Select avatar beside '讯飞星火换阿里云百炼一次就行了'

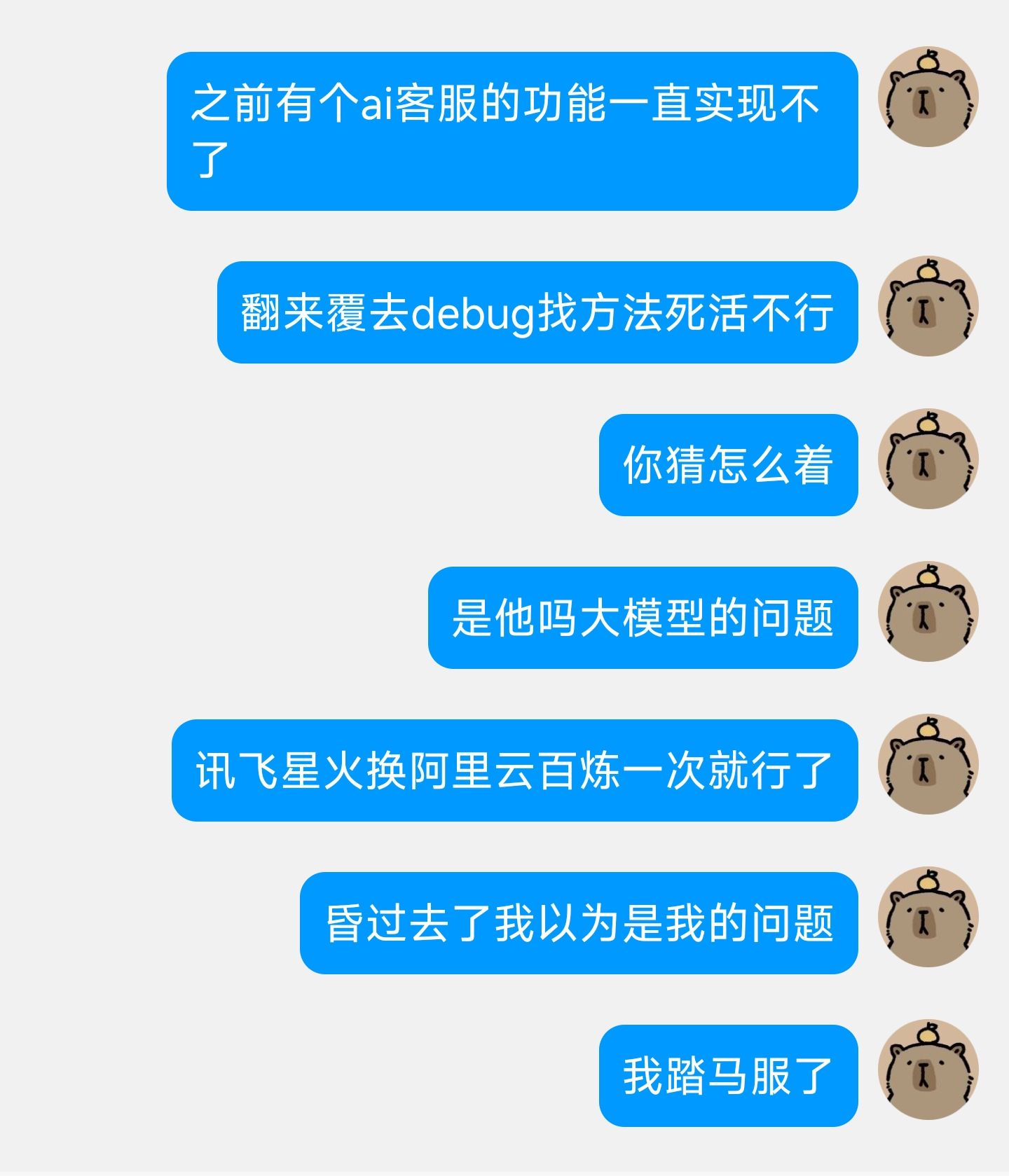(x=928, y=765)
